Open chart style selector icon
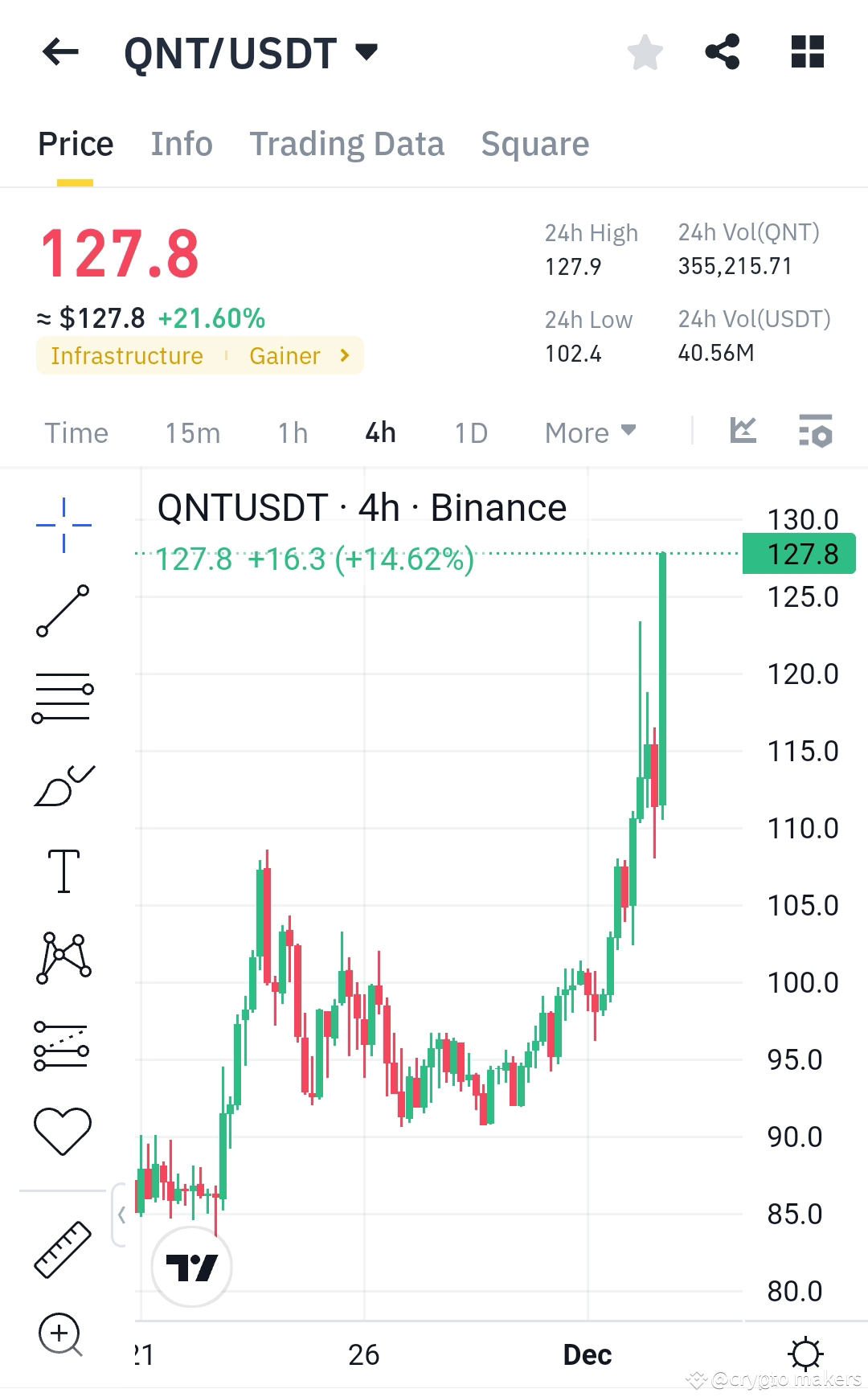The height and width of the screenshot is (1397, 868). [743, 432]
